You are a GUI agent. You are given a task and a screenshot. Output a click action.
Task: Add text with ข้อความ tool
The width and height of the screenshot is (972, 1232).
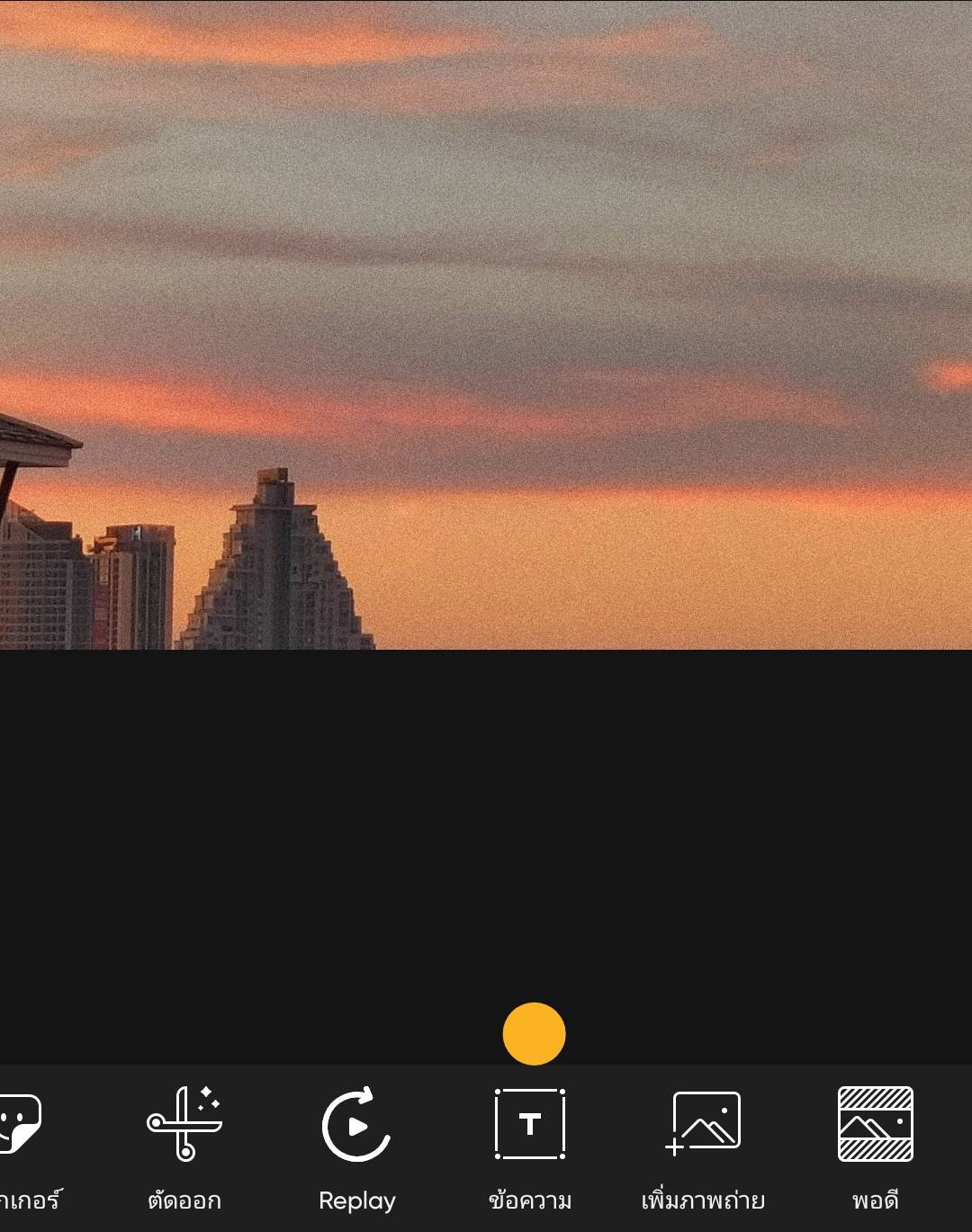[x=530, y=1125]
